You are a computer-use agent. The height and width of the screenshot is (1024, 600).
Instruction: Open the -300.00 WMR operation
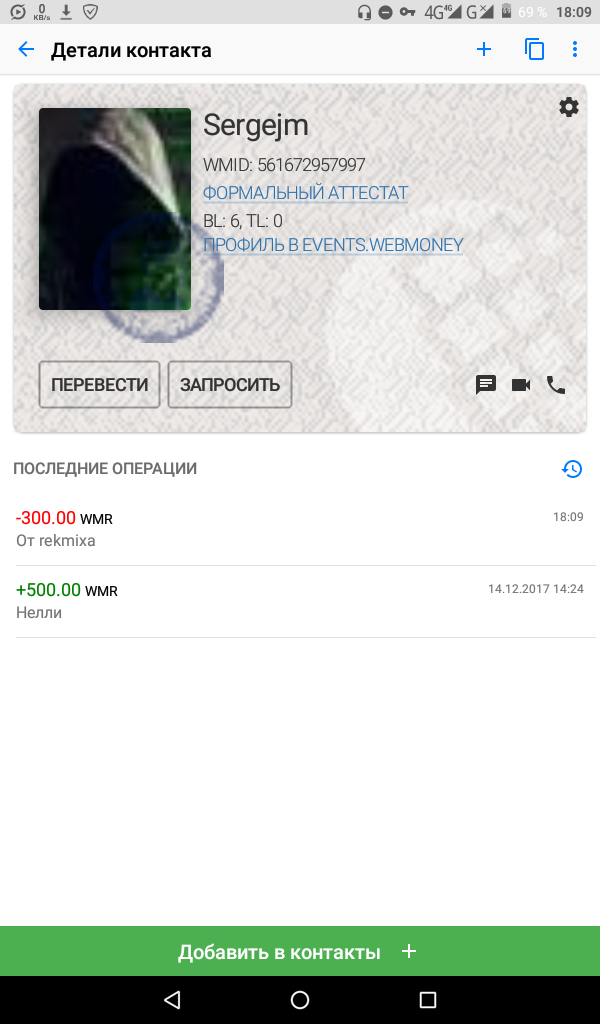pyautogui.click(x=300, y=529)
